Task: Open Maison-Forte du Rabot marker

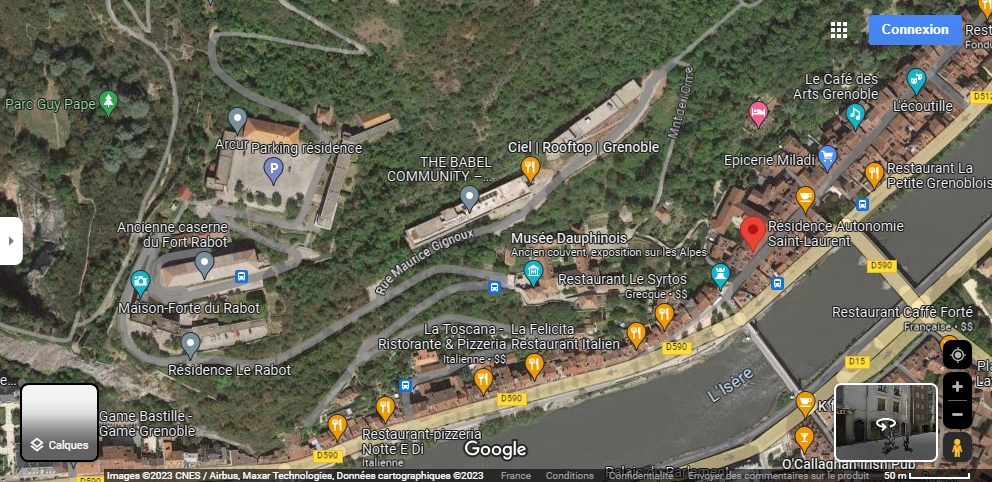Action: [140, 283]
